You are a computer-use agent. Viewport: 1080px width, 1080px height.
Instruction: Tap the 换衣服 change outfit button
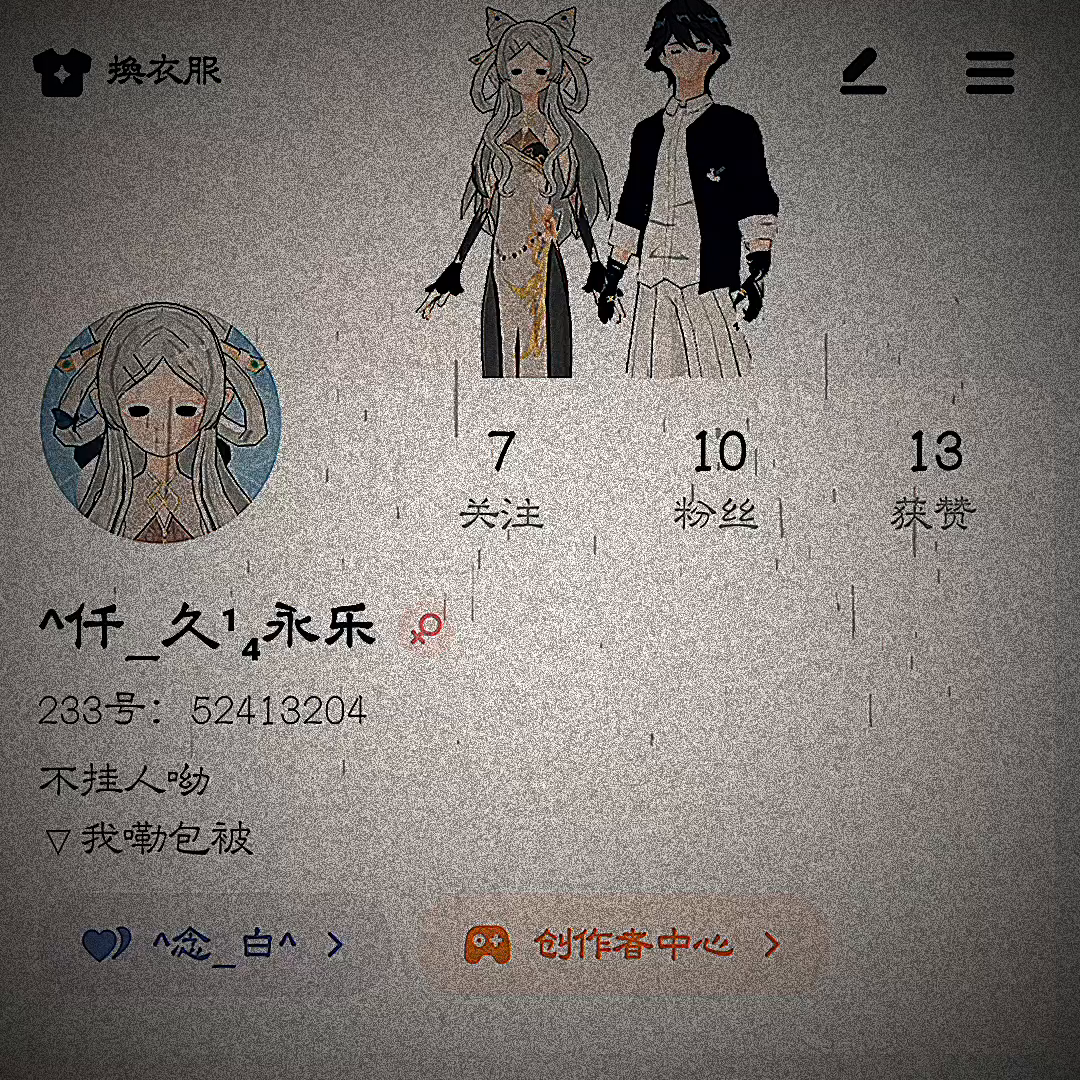(x=128, y=72)
